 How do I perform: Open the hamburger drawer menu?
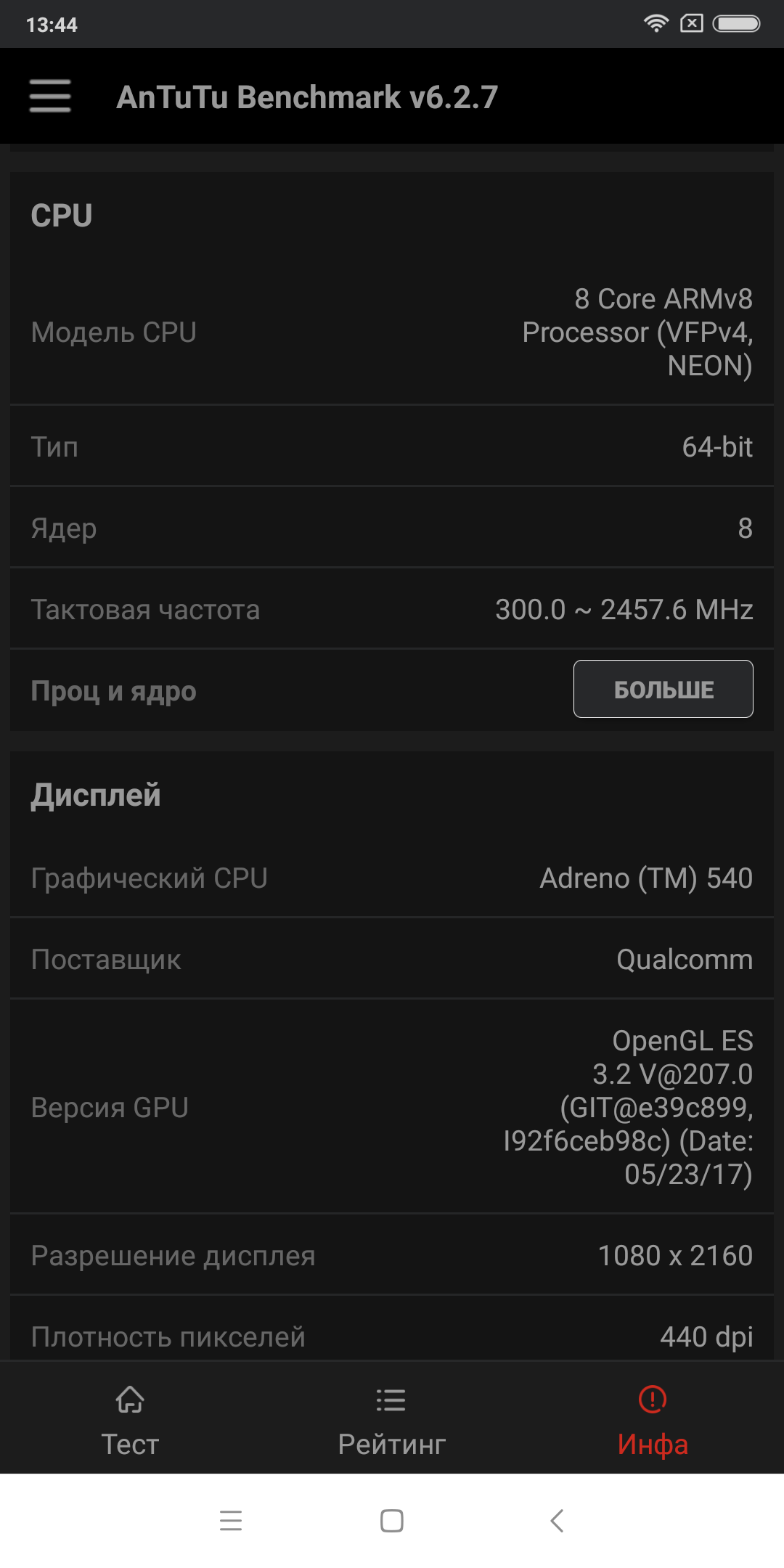[50, 96]
